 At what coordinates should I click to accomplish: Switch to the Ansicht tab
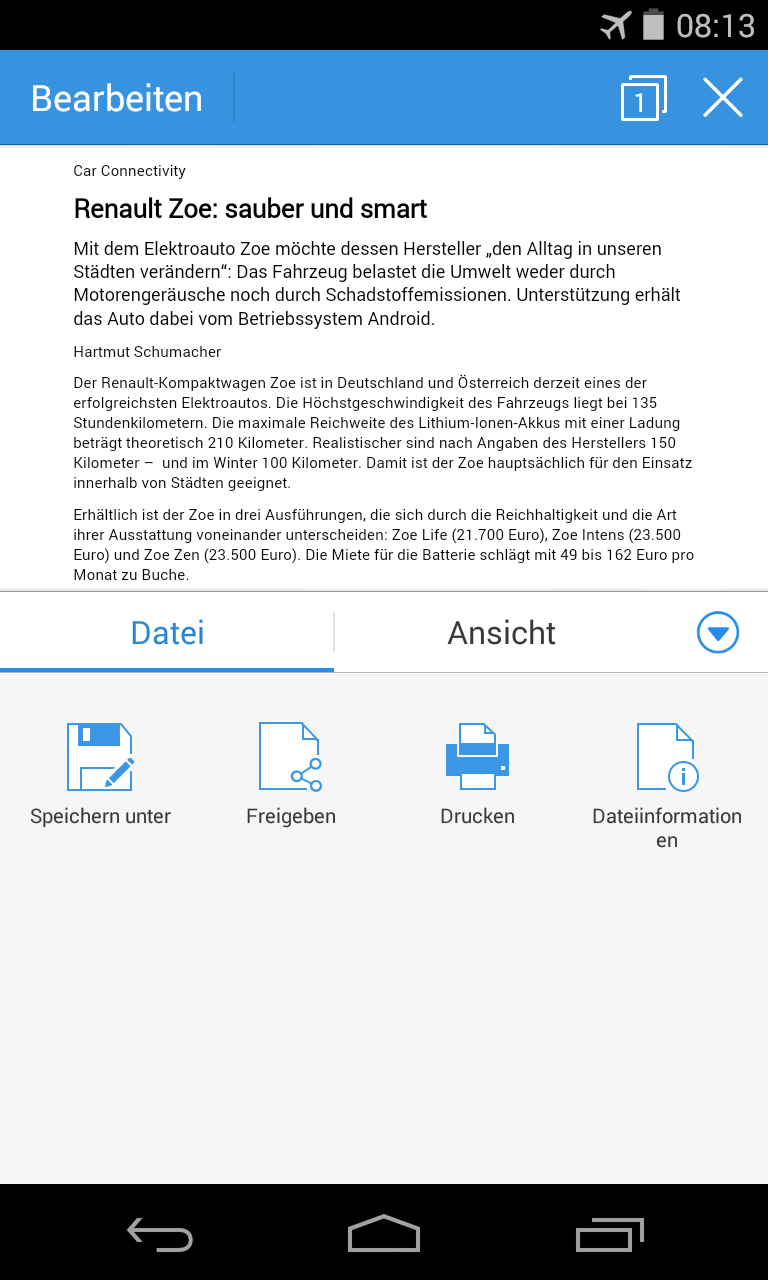pos(501,633)
